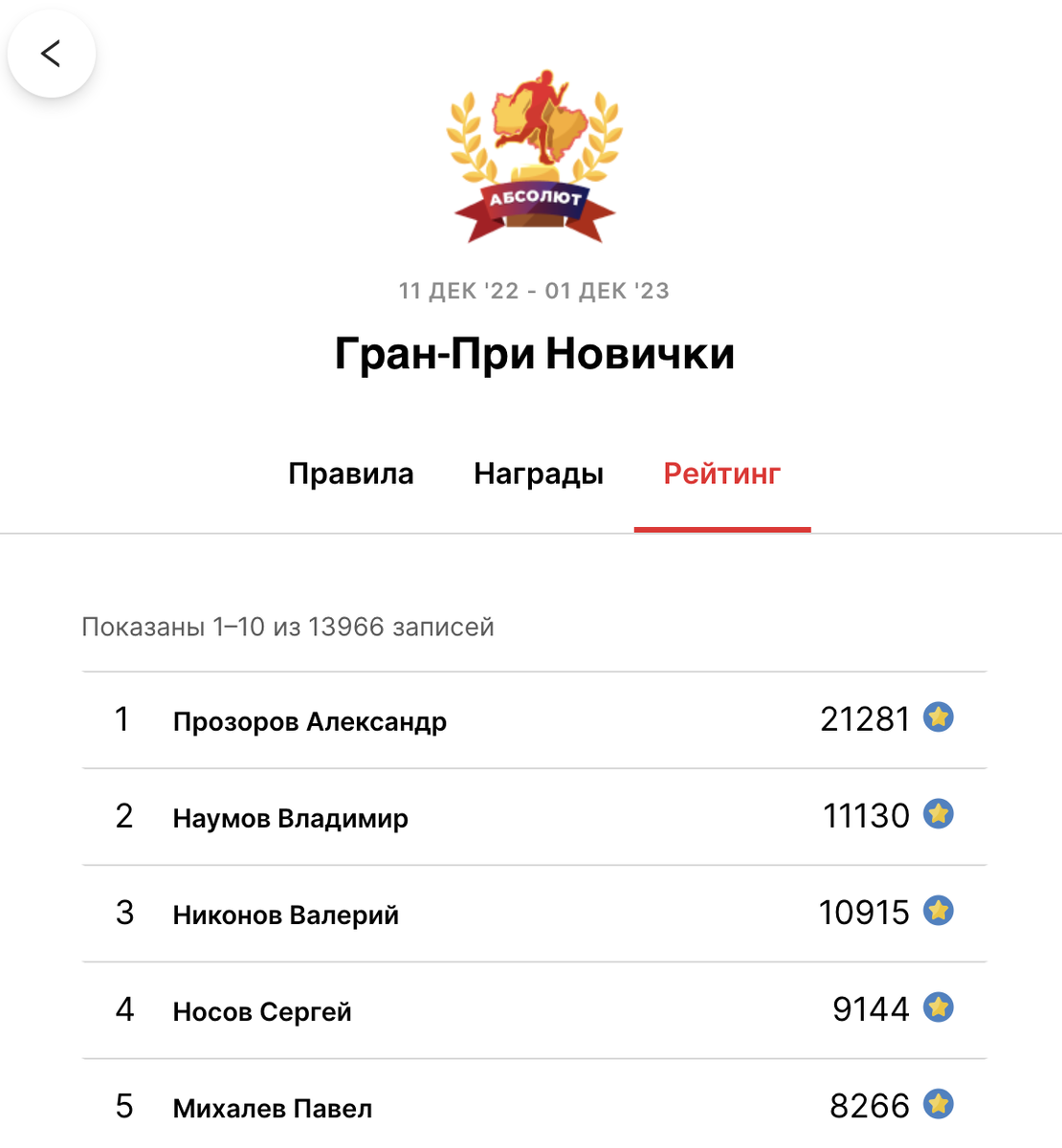Tap the Носов Сергей row

click(534, 1010)
